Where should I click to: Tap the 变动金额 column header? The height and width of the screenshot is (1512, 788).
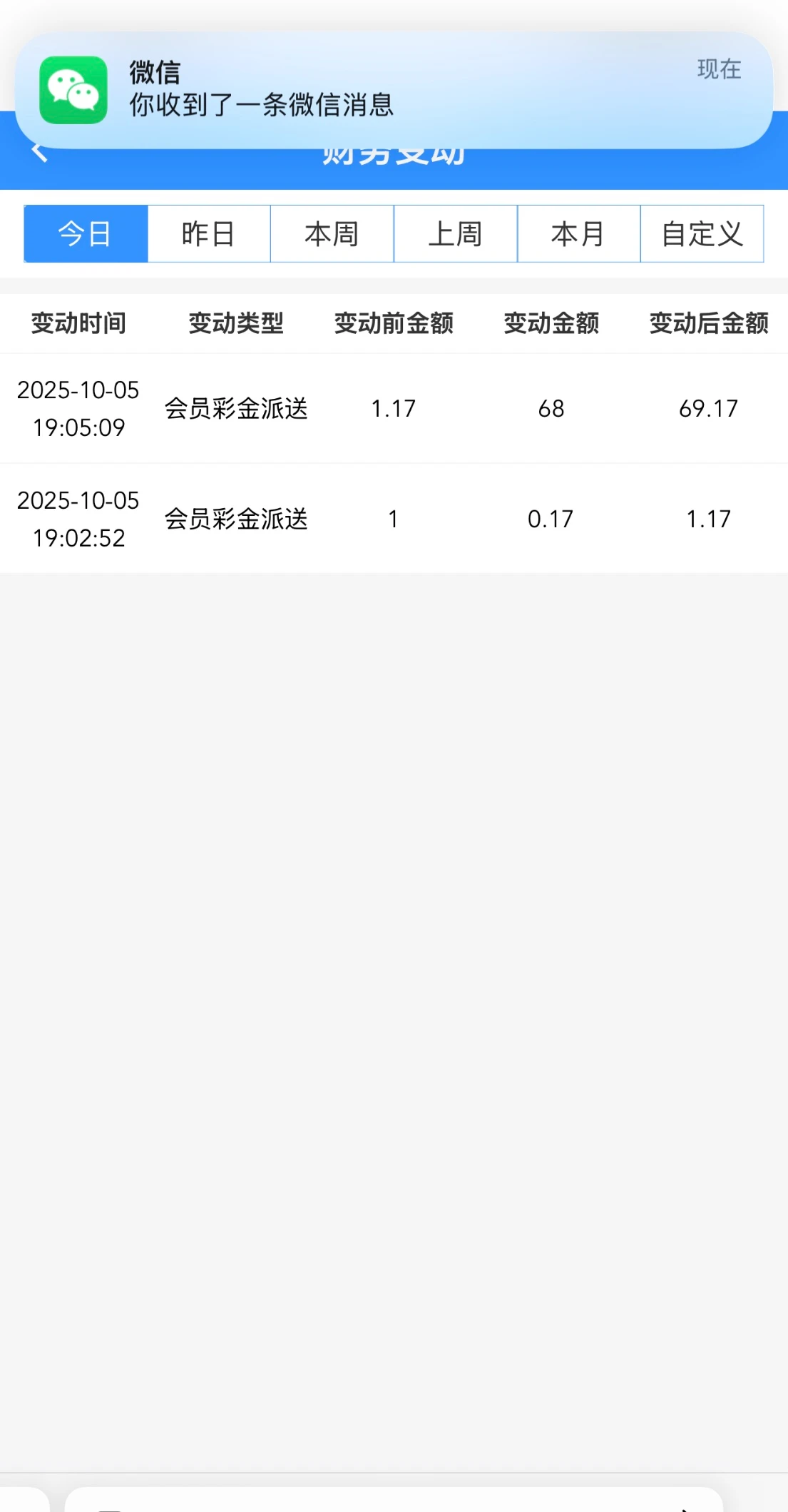pyautogui.click(x=551, y=323)
